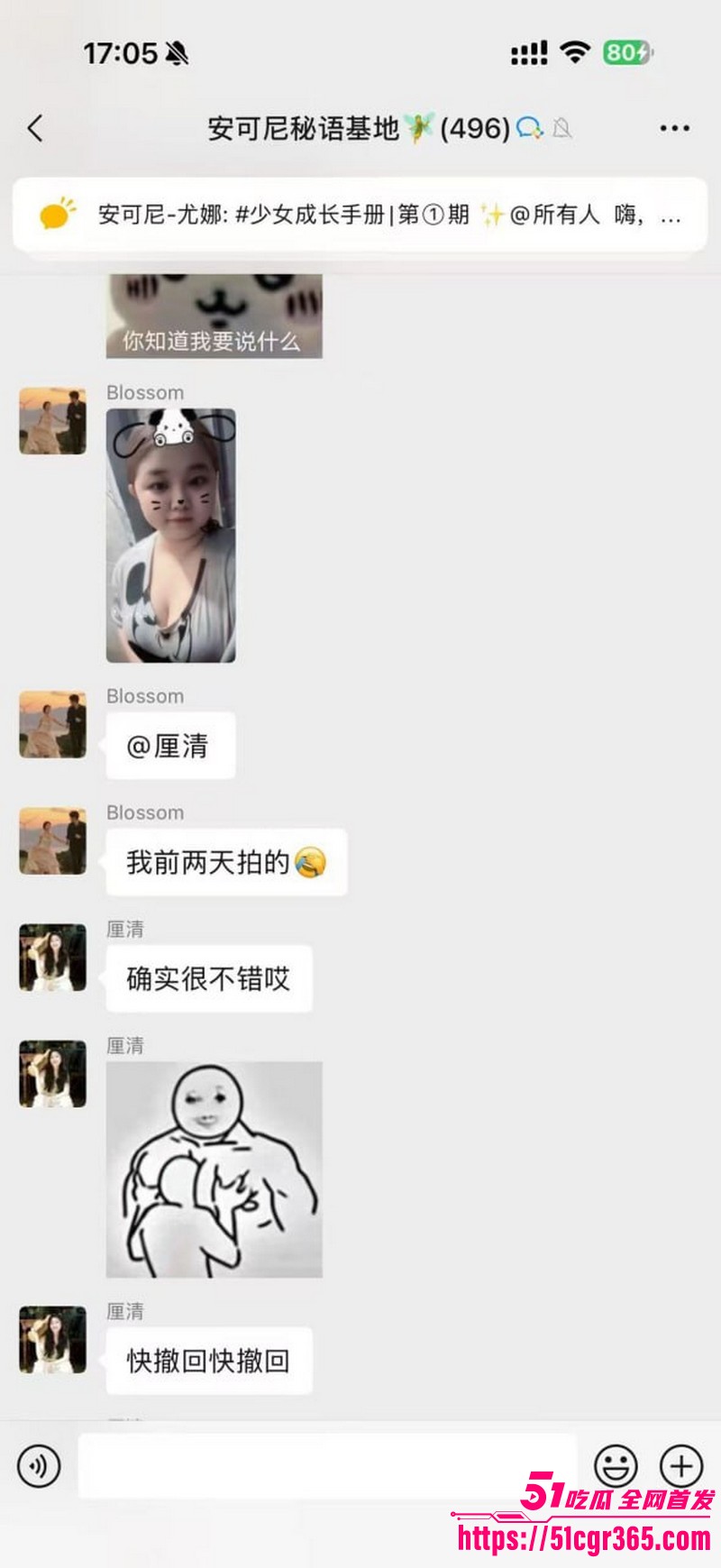Open the plus attachment menu

[x=681, y=1466]
